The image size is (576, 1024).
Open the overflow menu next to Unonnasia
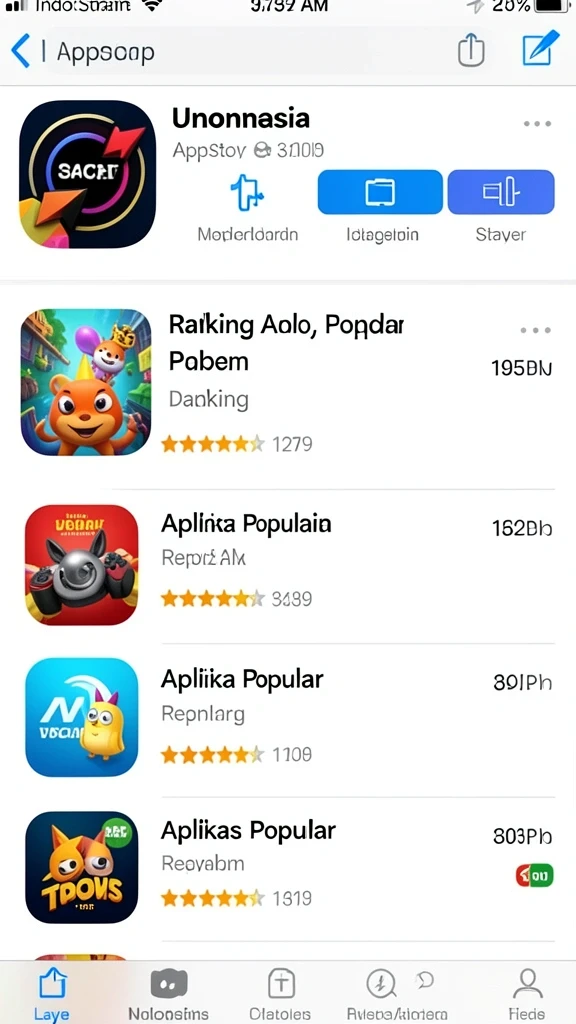(537, 123)
